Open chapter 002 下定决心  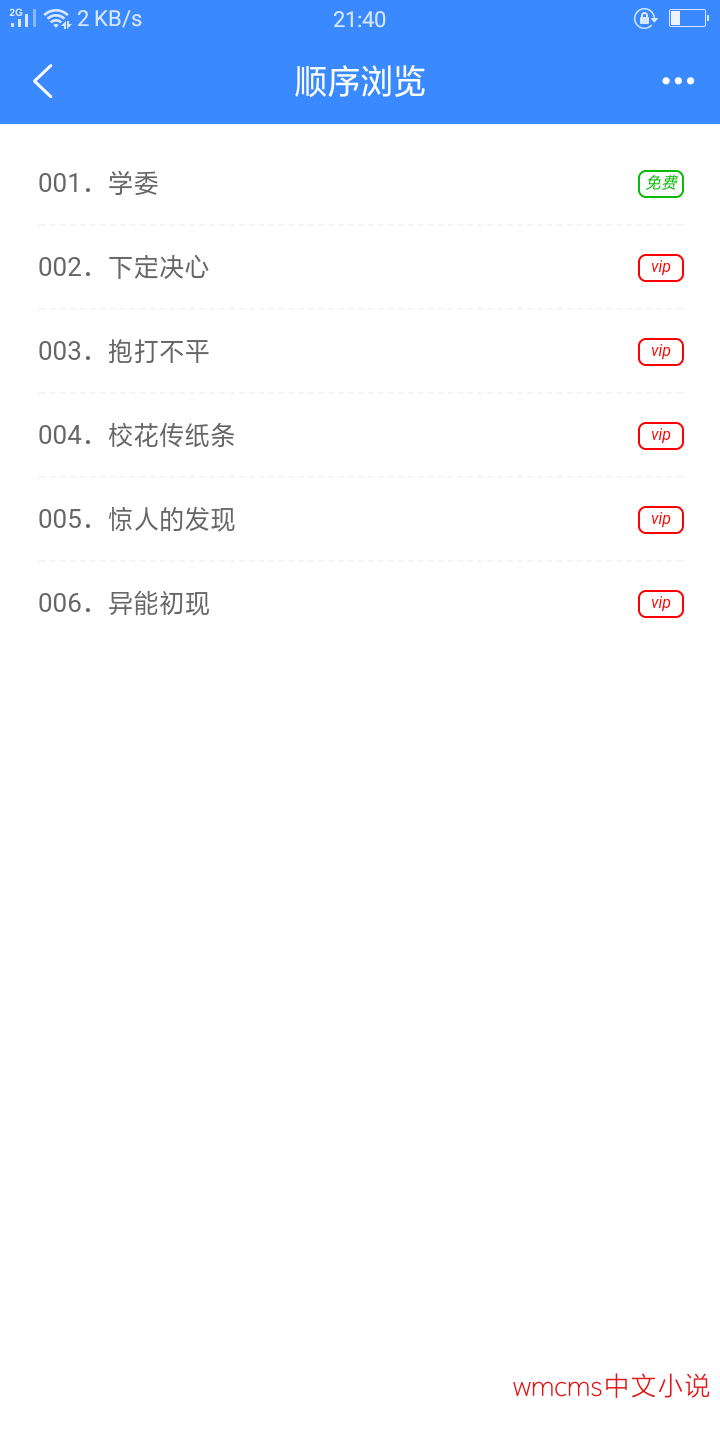pyautogui.click(x=361, y=268)
